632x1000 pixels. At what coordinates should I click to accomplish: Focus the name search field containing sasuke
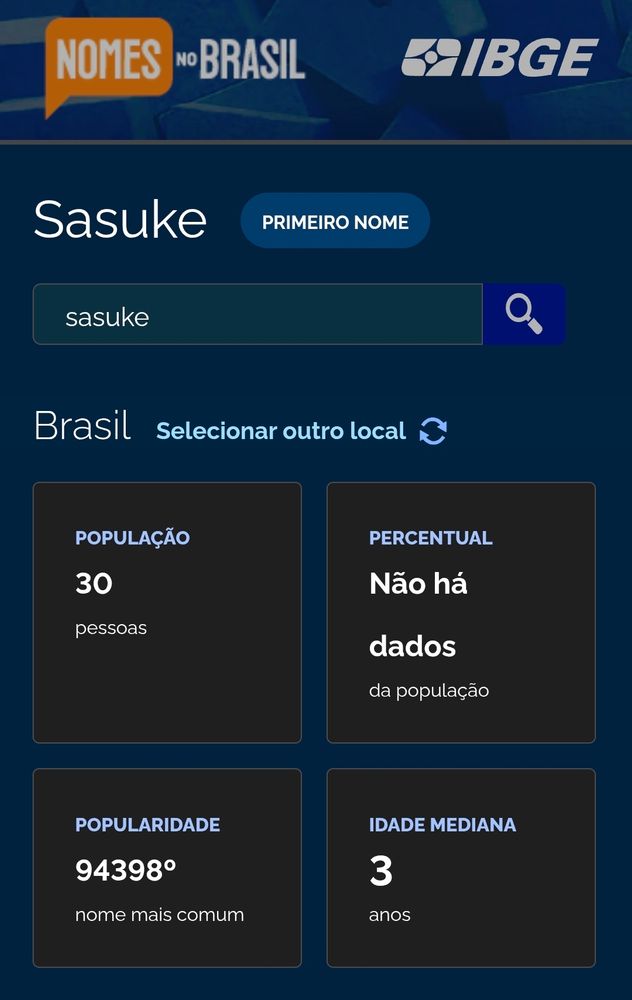[x=258, y=315]
